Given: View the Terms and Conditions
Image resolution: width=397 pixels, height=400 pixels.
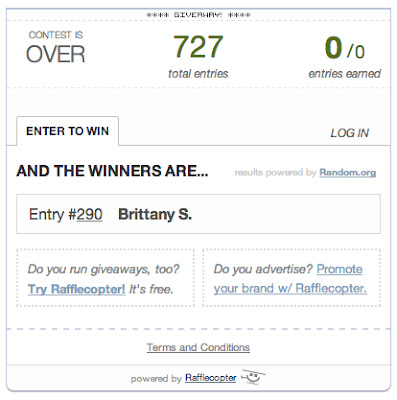Looking at the screenshot, I should [198, 347].
